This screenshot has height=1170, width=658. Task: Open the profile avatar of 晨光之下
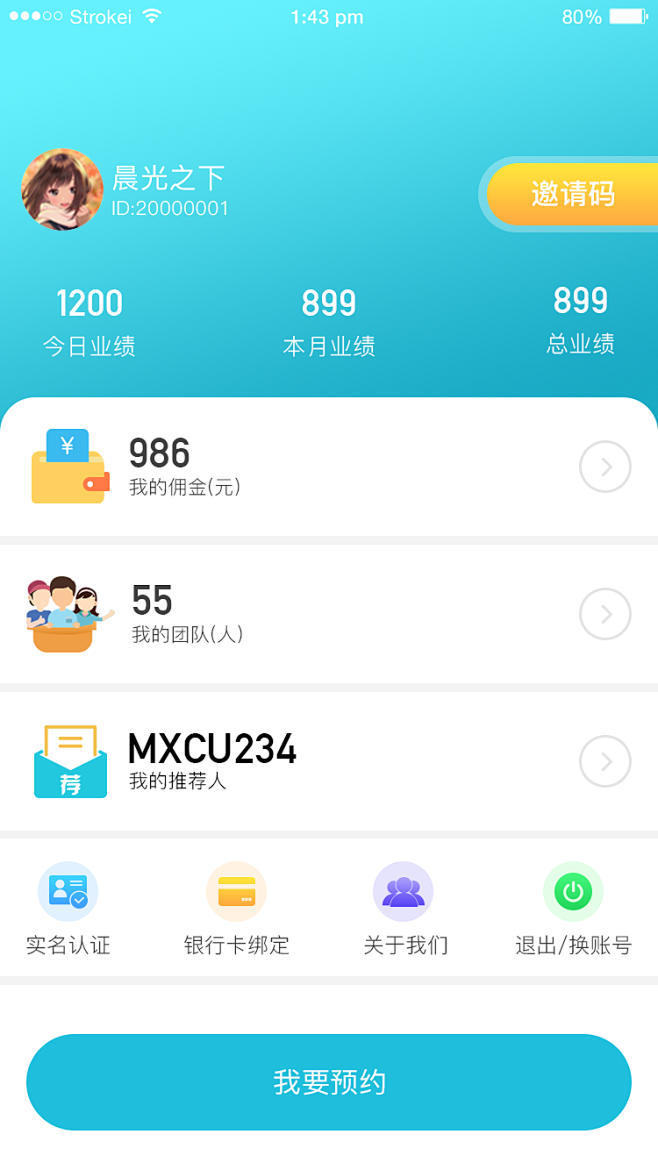[x=62, y=190]
